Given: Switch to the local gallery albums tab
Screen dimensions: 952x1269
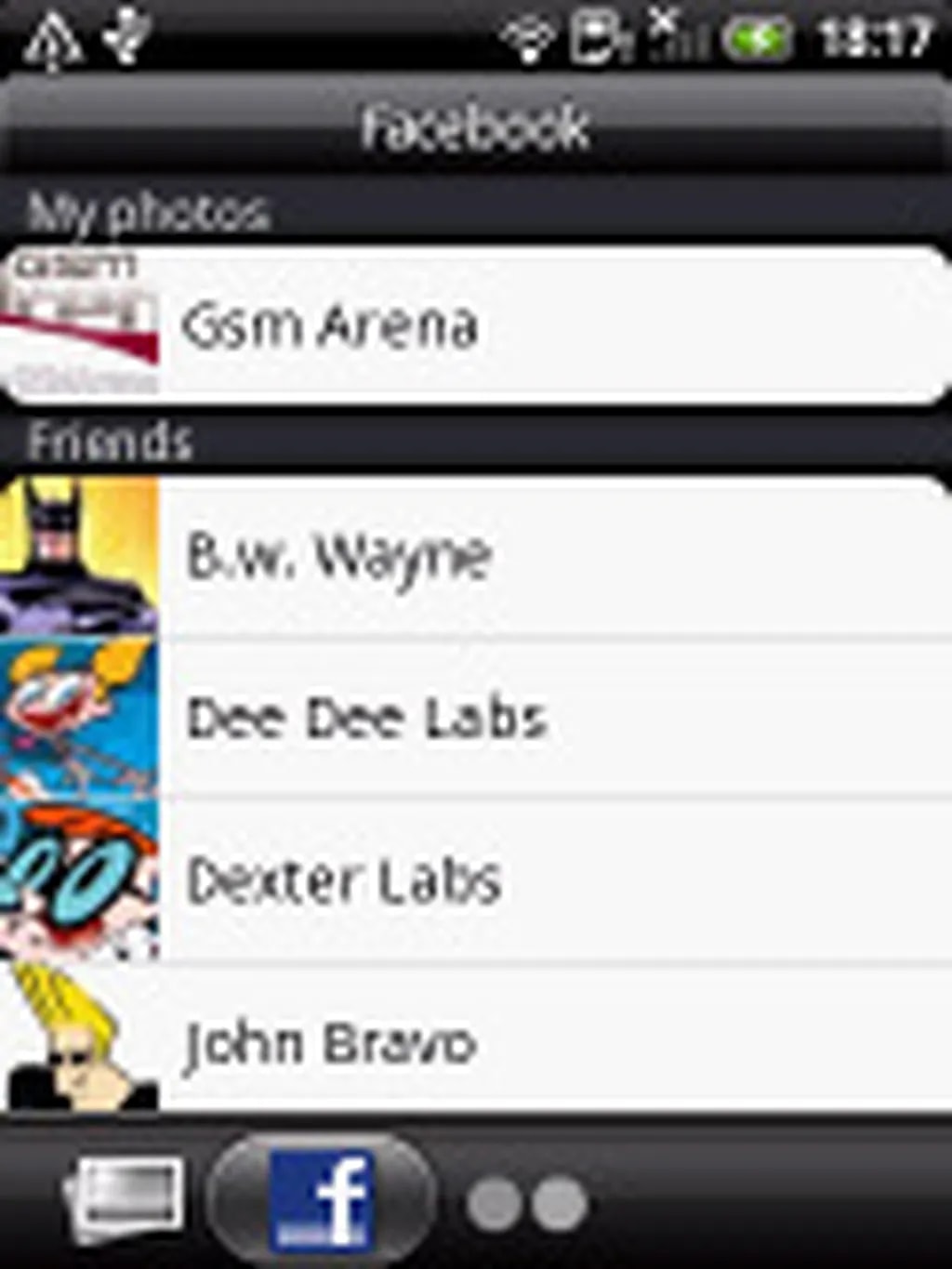Looking at the screenshot, I should click(x=123, y=1199).
